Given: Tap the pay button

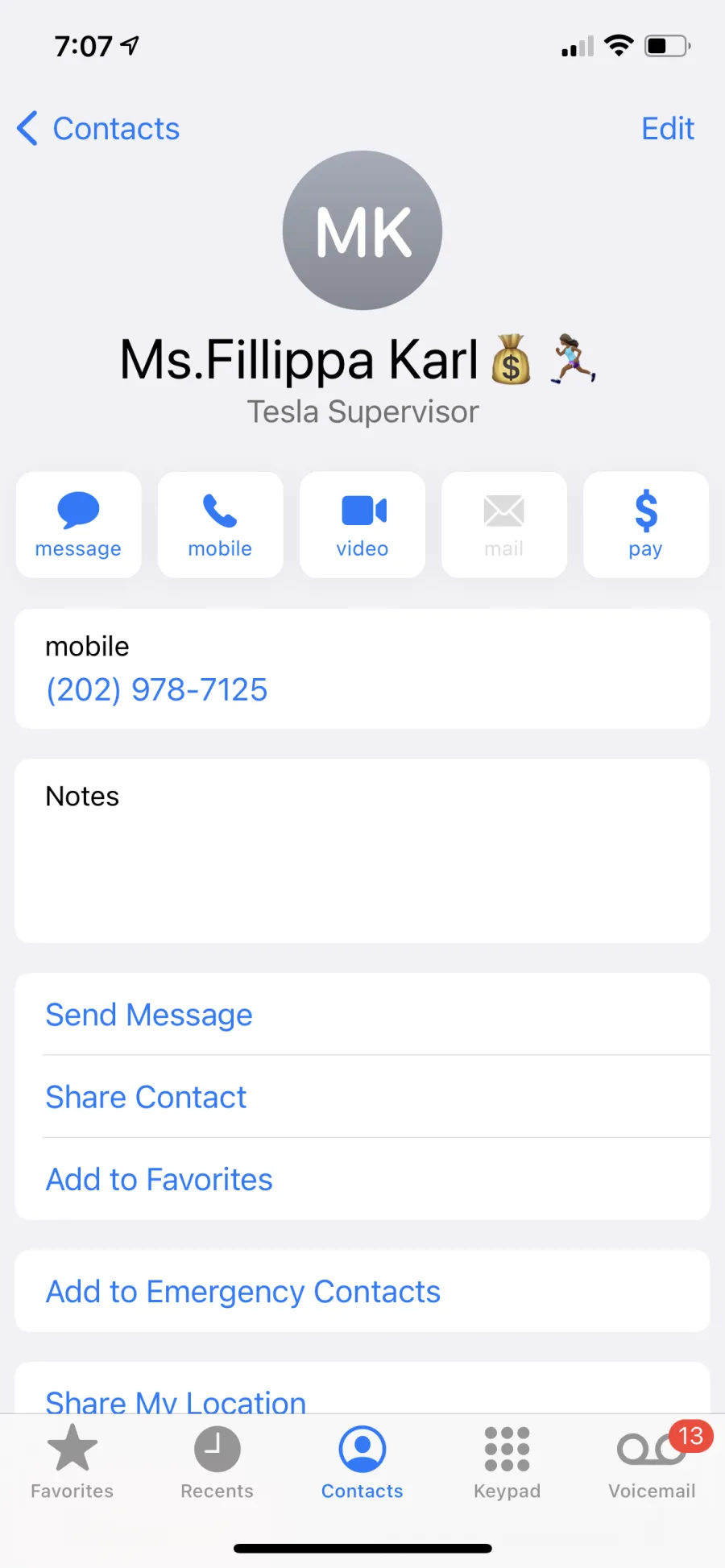Looking at the screenshot, I should (x=645, y=524).
